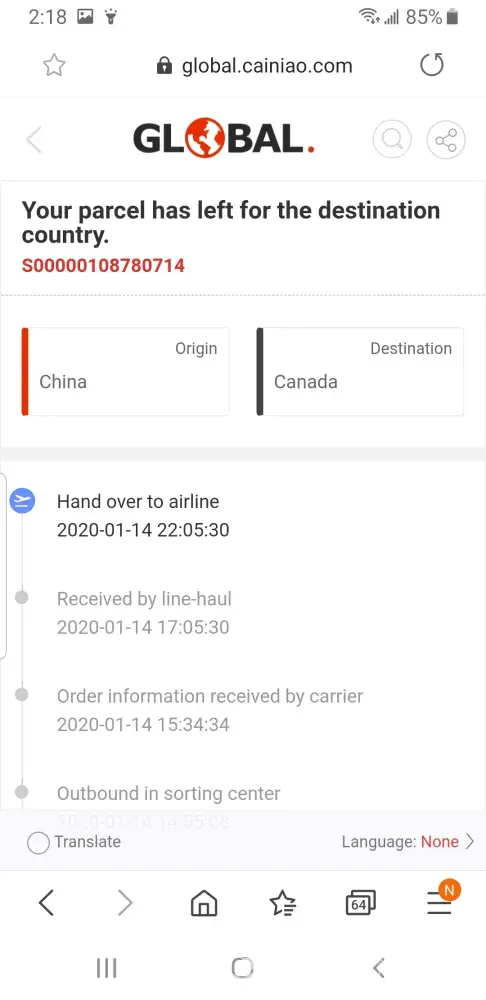486x1000 pixels.
Task: Open recent apps from system bar
Action: pyautogui.click(x=107, y=968)
